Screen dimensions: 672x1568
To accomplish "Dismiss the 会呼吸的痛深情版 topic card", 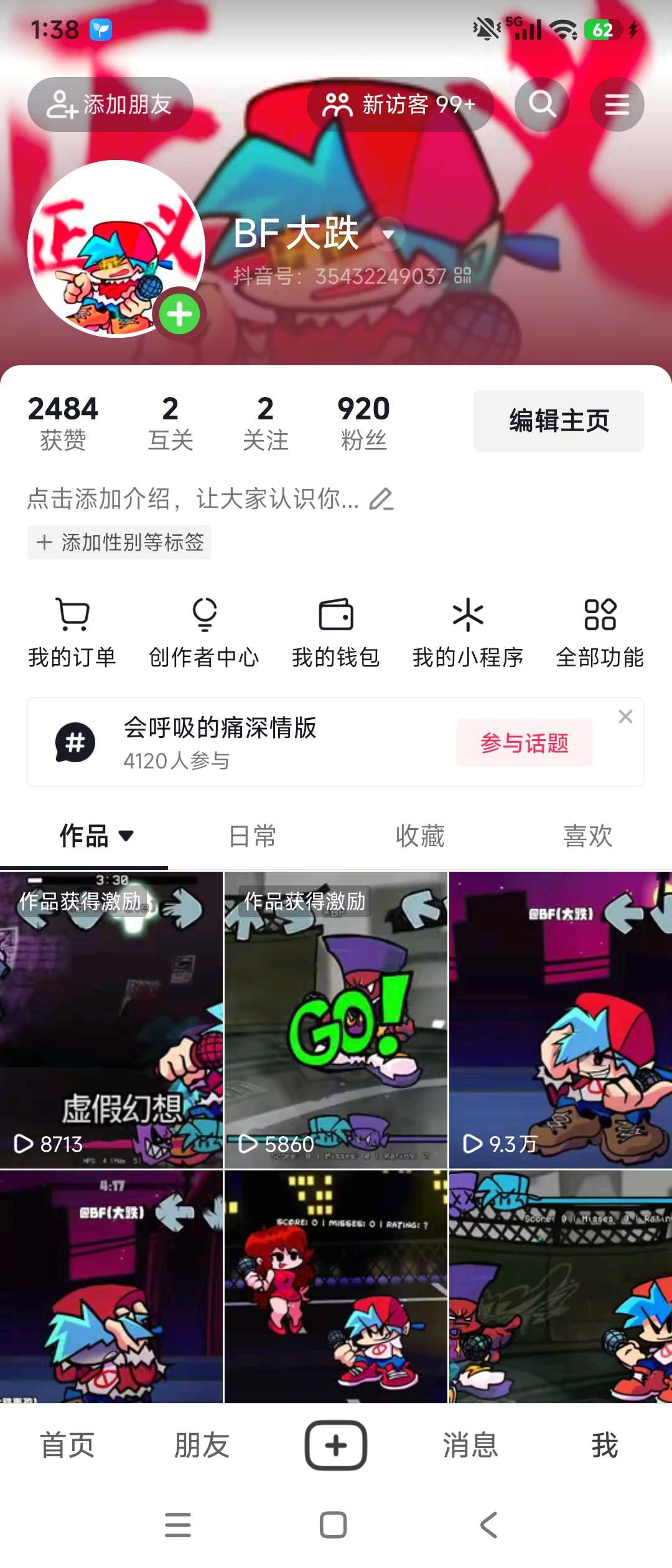I will tap(625, 717).
